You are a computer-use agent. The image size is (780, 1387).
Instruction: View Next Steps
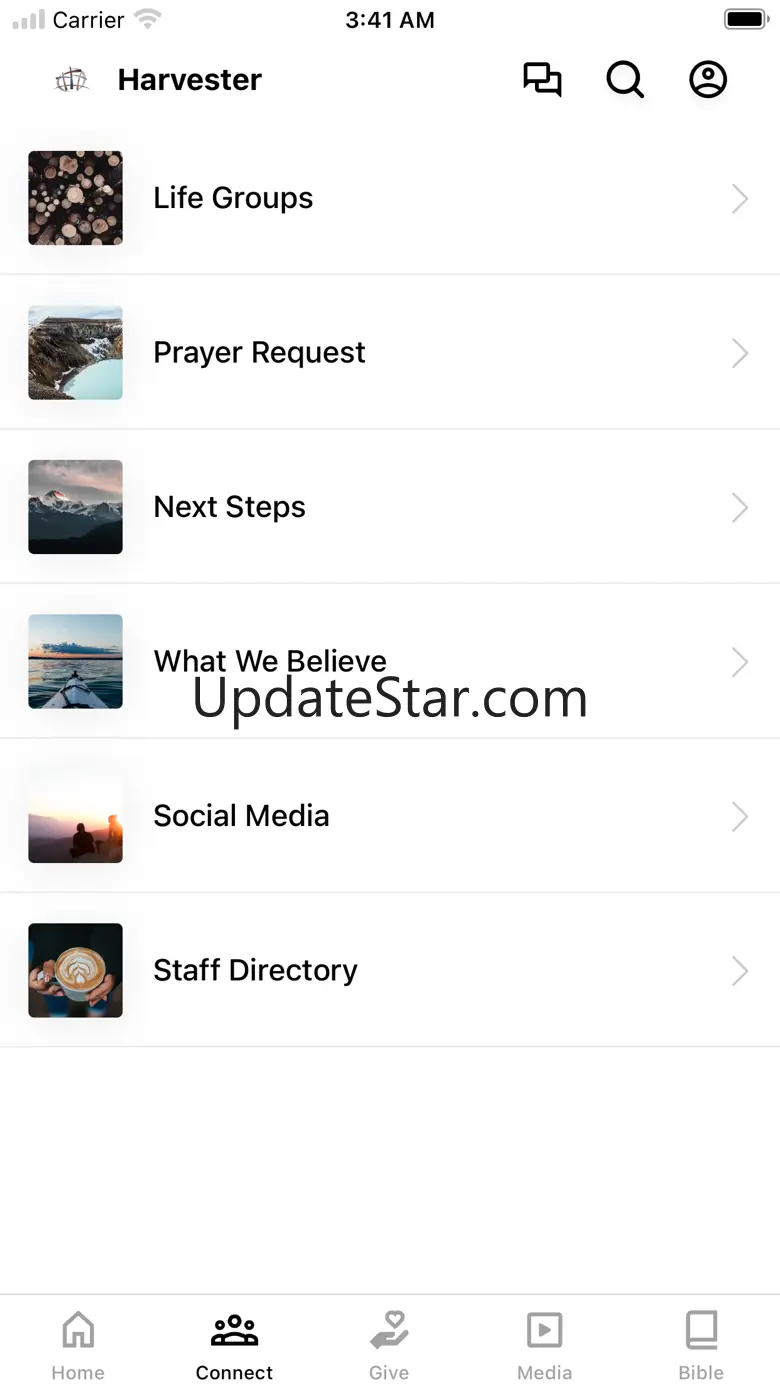tap(390, 507)
